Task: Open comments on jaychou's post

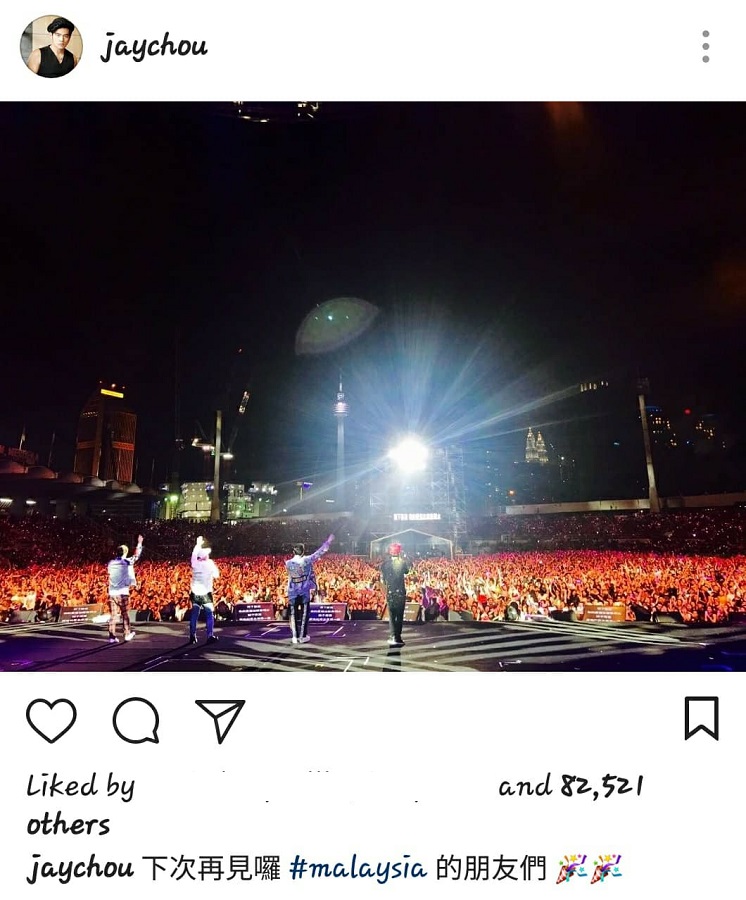Action: point(136,720)
